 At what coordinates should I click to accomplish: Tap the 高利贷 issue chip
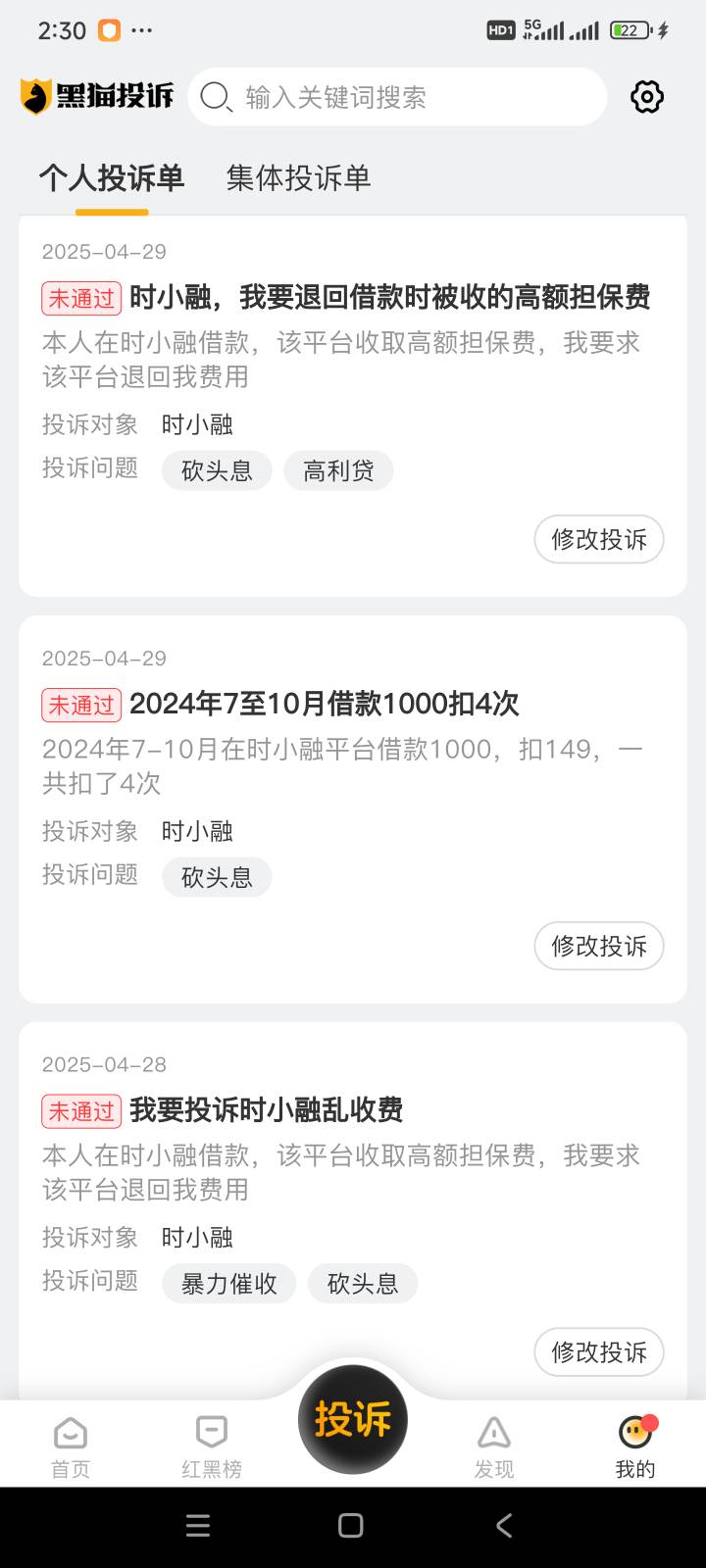[338, 470]
